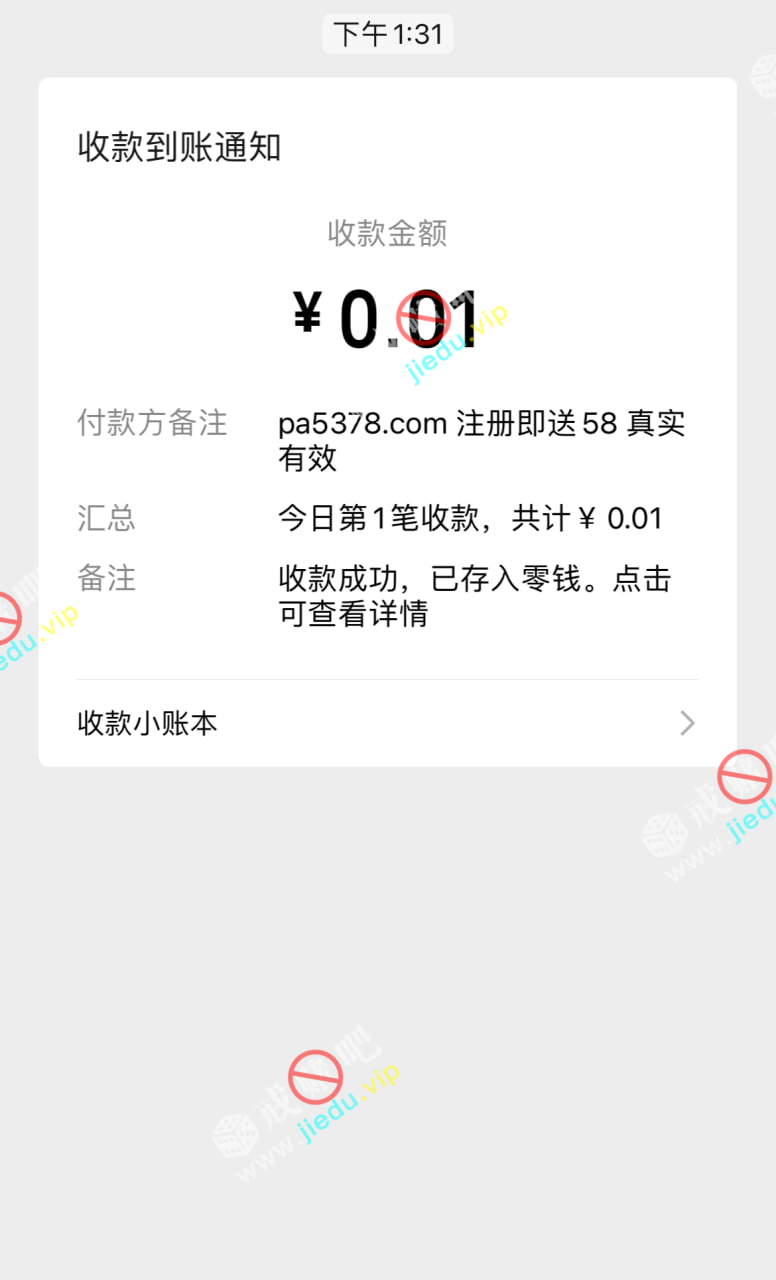Open the 收款小账本 row
The height and width of the screenshot is (1280, 776).
pos(387,723)
